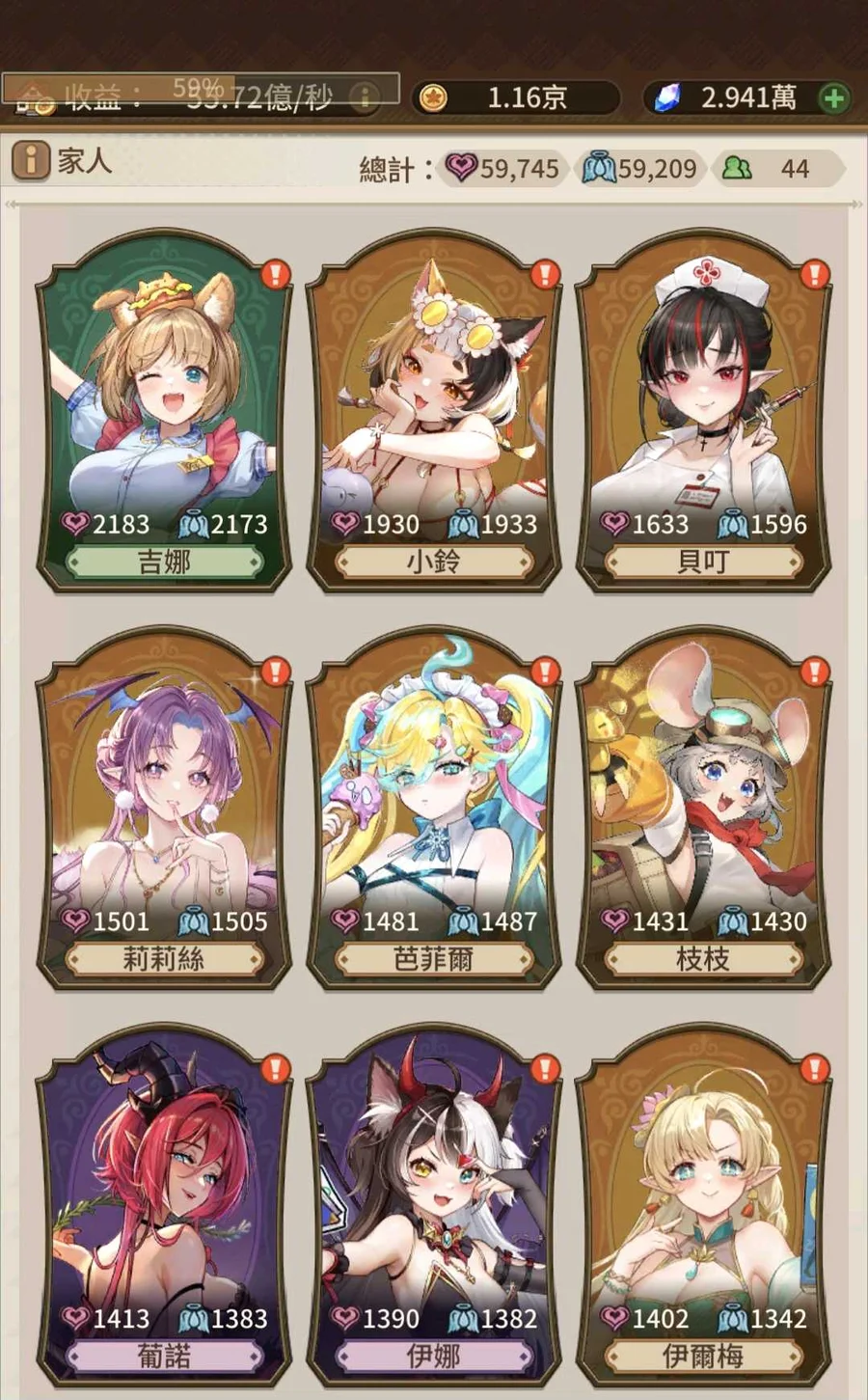Open 芭菲爾's character card

434,810
